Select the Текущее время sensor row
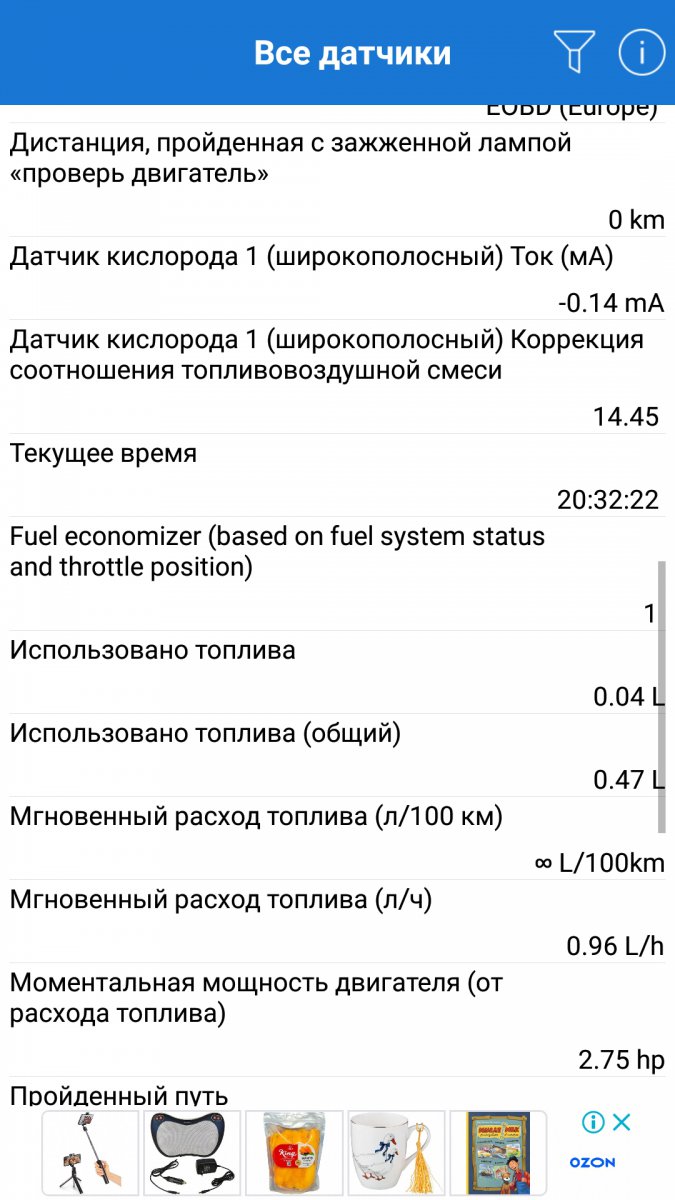675x1200 pixels. coord(337,476)
